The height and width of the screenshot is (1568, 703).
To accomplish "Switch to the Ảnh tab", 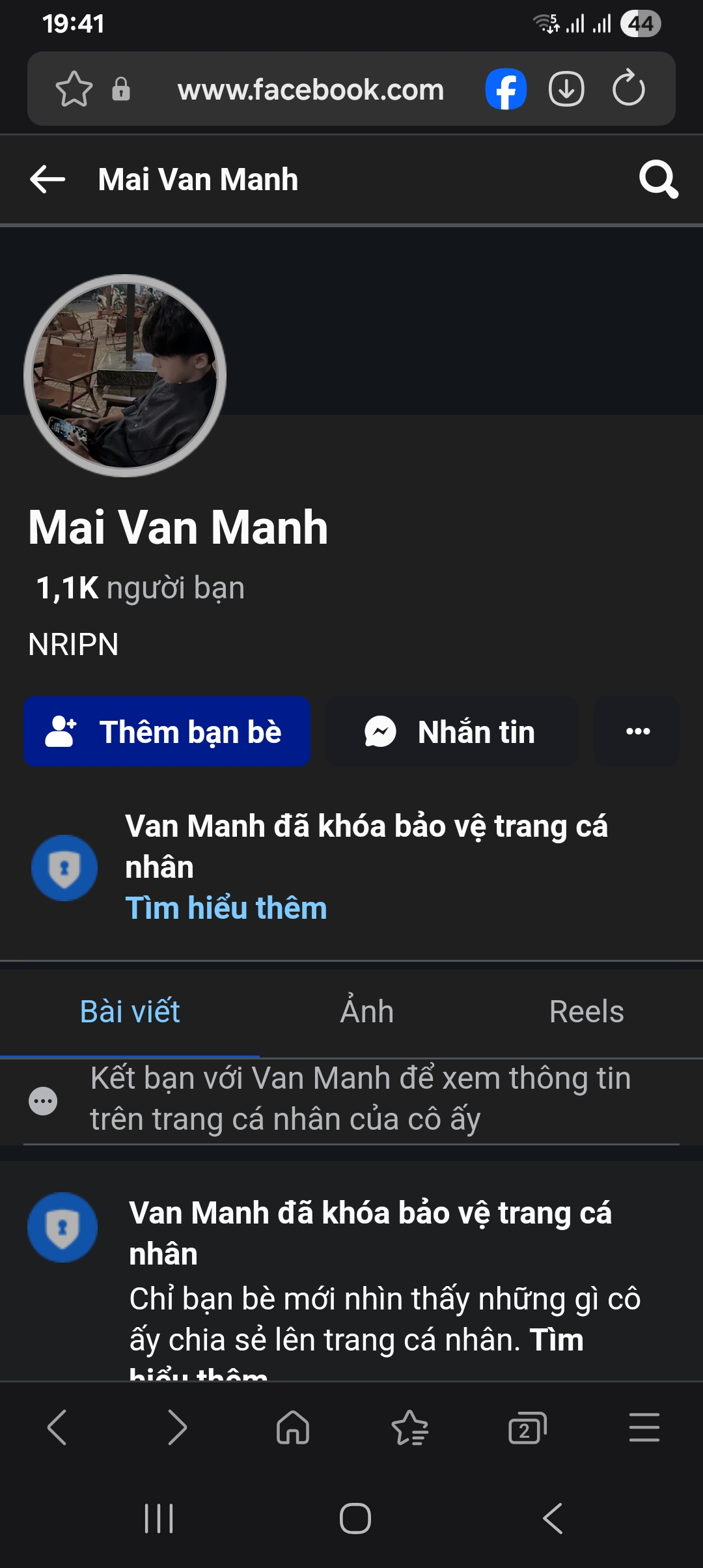I will (x=366, y=1011).
